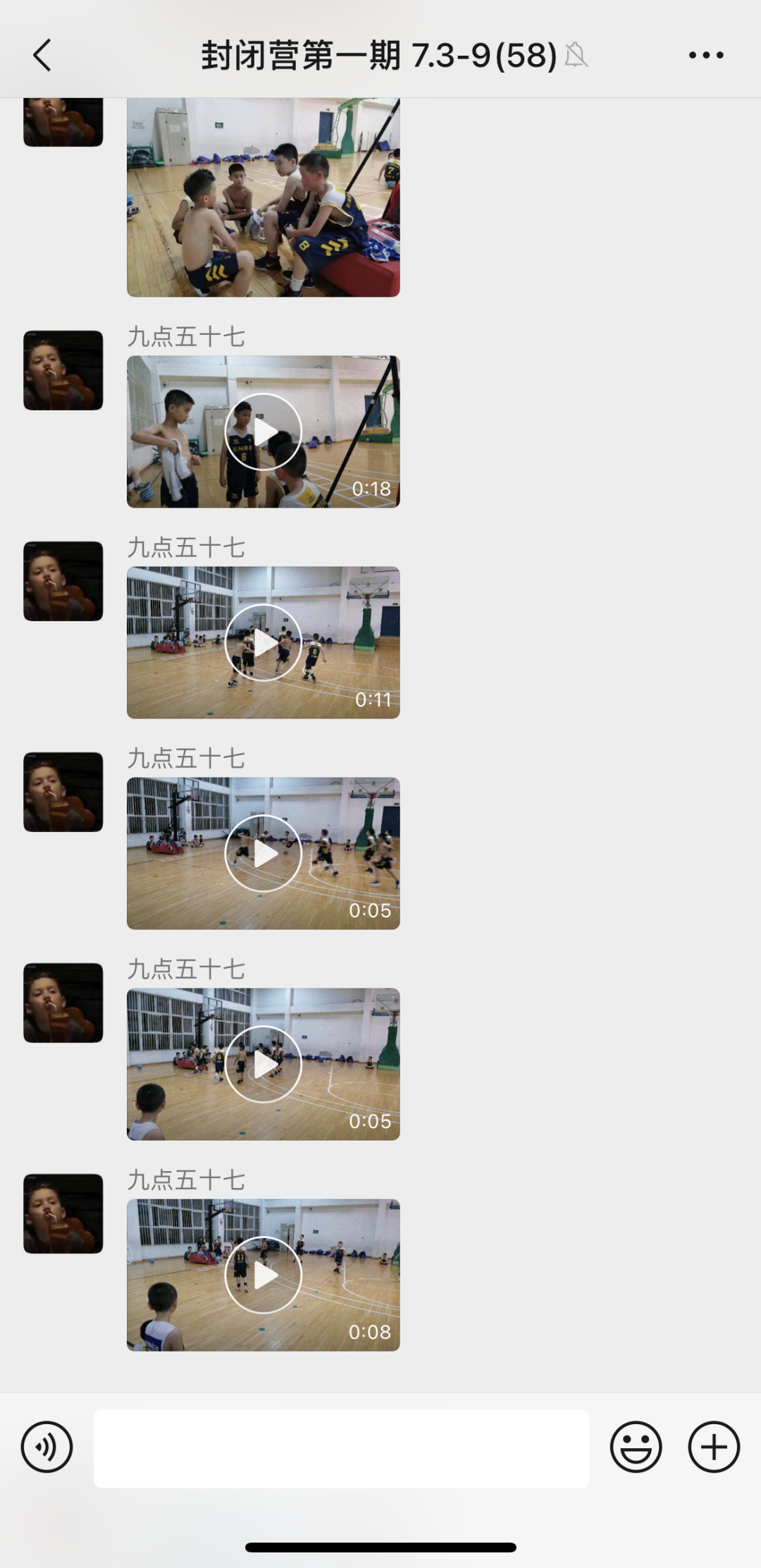Go back to the chat list
The image size is (761, 1568).
42,55
